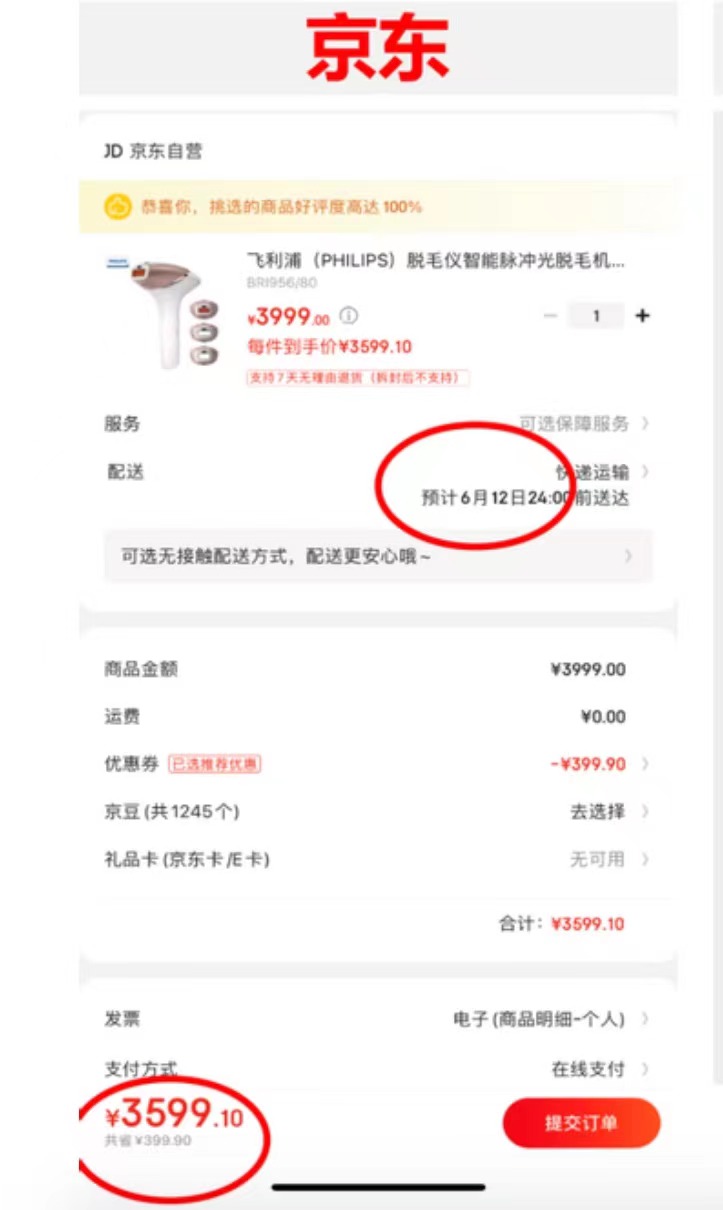The height and width of the screenshot is (1210, 723).
Task: Click the 提交订单 submit order button
Action: pos(581,1123)
